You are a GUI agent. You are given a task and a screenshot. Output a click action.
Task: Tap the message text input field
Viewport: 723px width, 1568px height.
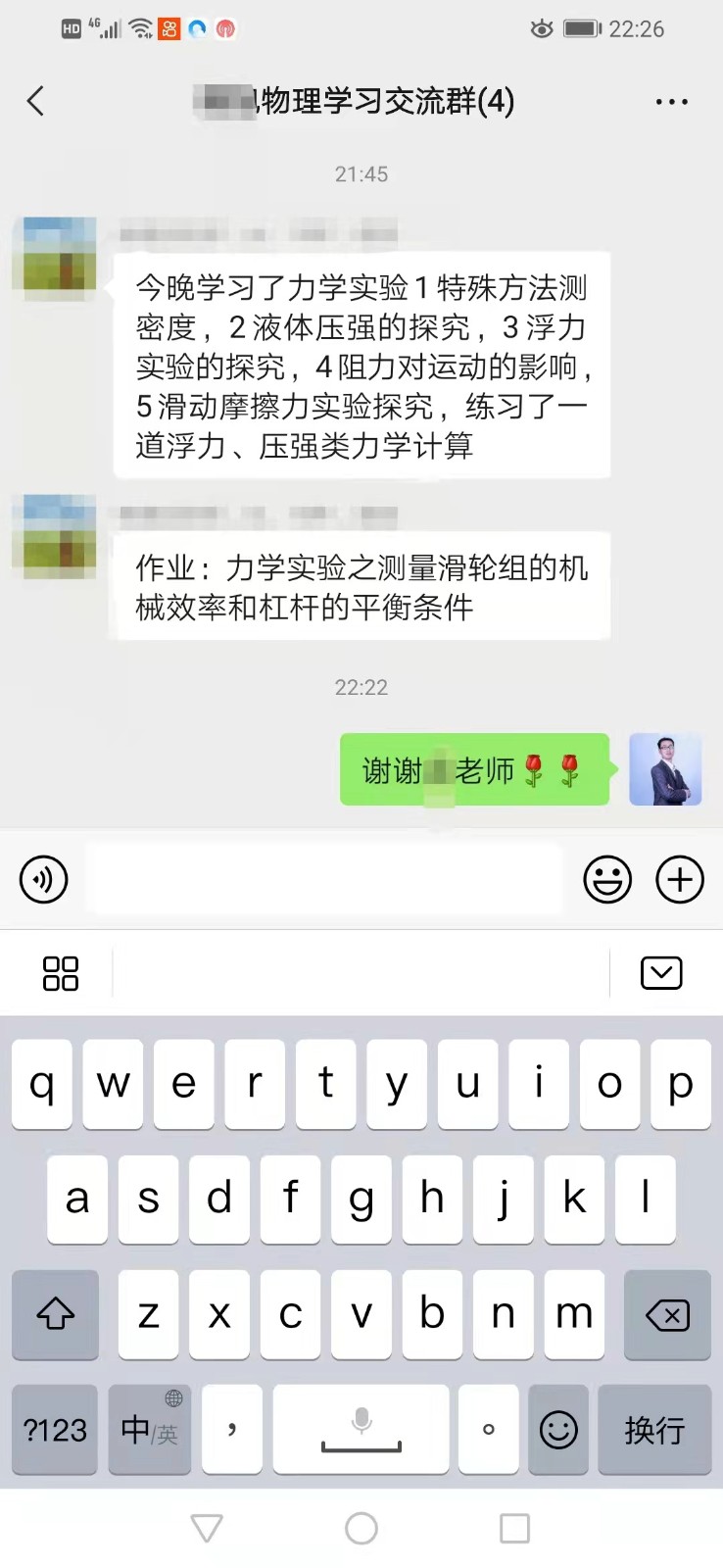(323, 879)
